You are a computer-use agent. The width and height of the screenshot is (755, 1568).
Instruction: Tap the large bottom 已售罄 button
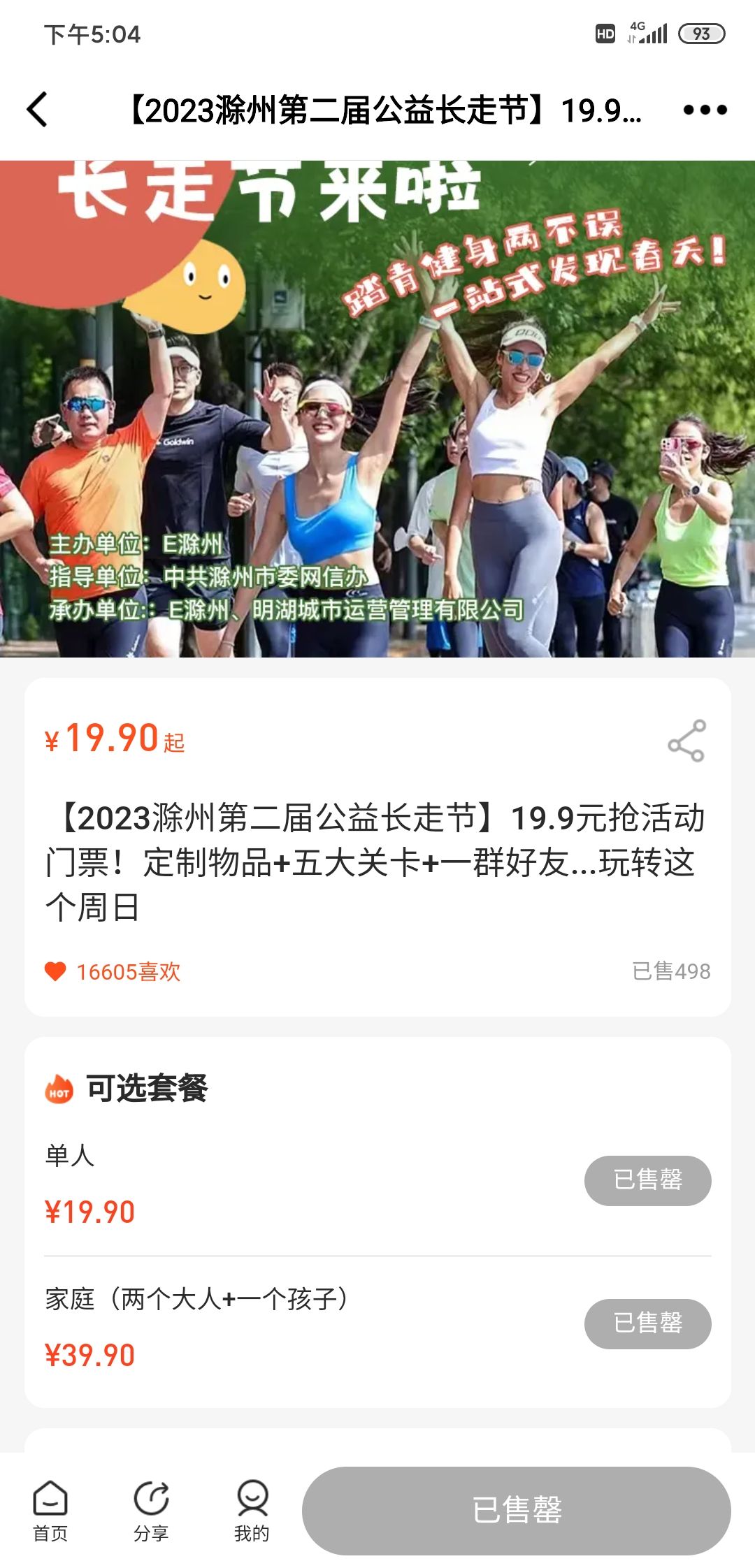(516, 1511)
